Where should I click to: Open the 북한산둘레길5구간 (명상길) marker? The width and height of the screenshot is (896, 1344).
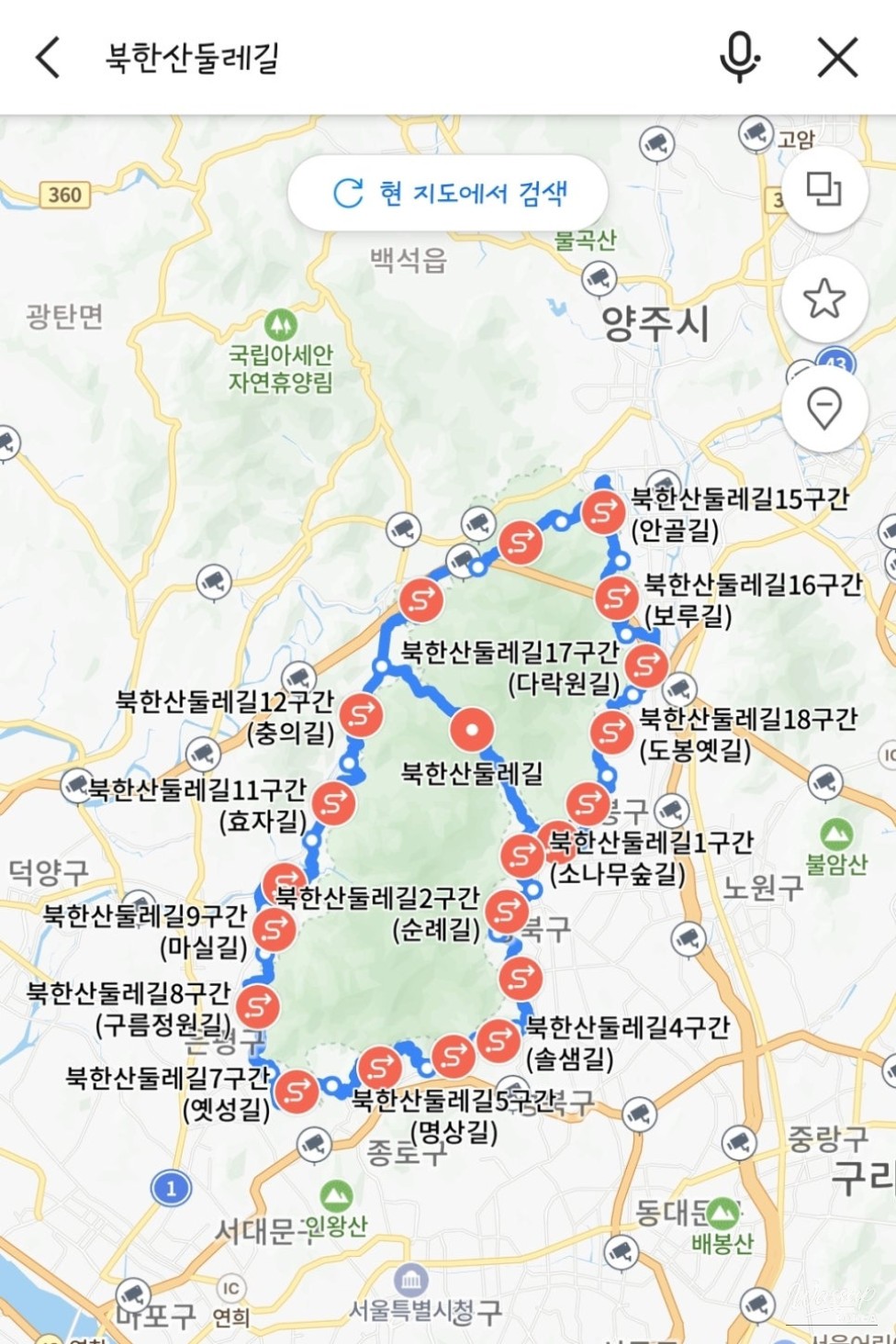tap(379, 1068)
